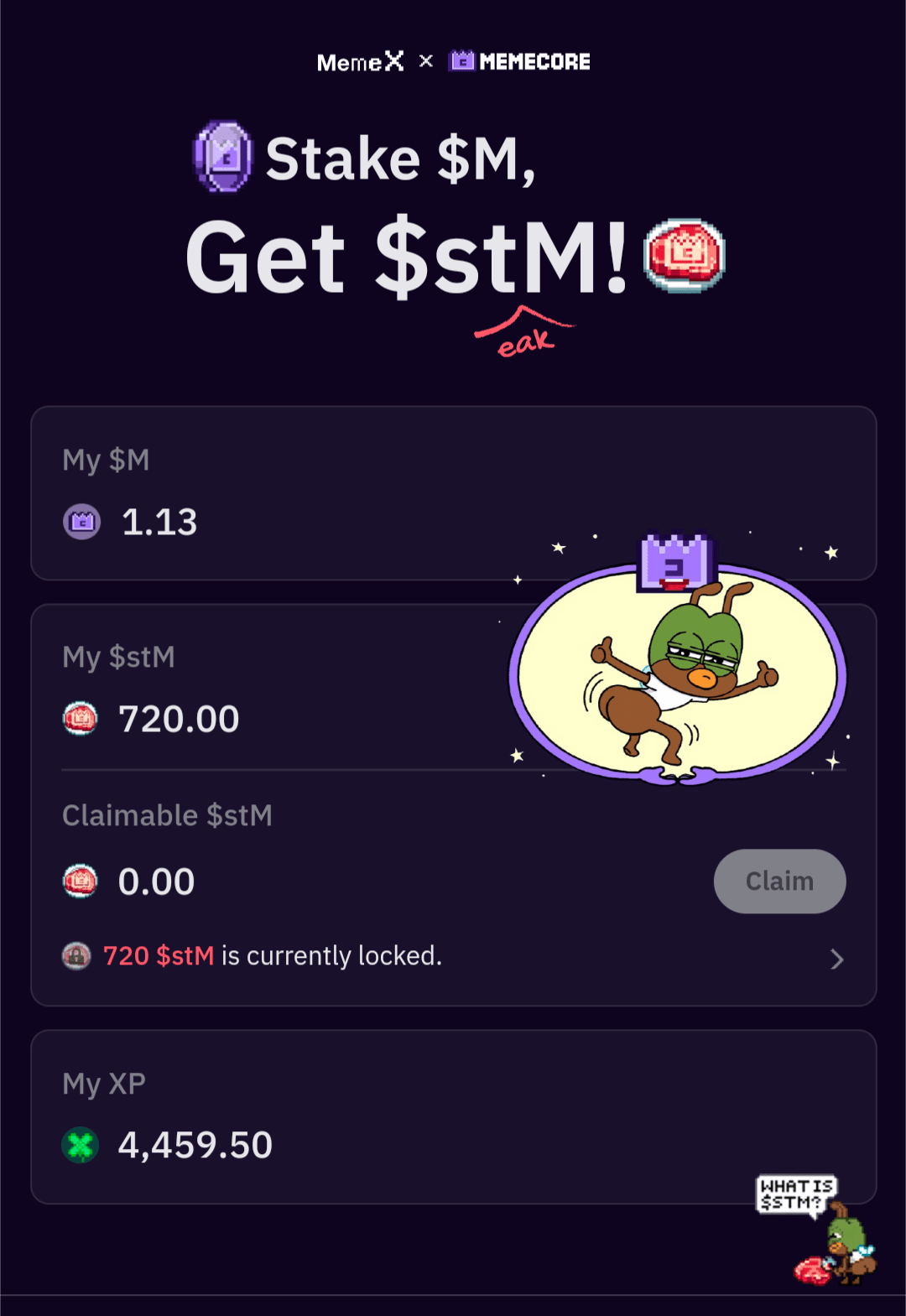Expand the locked $stM details chevron
Image resolution: width=906 pixels, height=1316 pixels.
pos(836,959)
